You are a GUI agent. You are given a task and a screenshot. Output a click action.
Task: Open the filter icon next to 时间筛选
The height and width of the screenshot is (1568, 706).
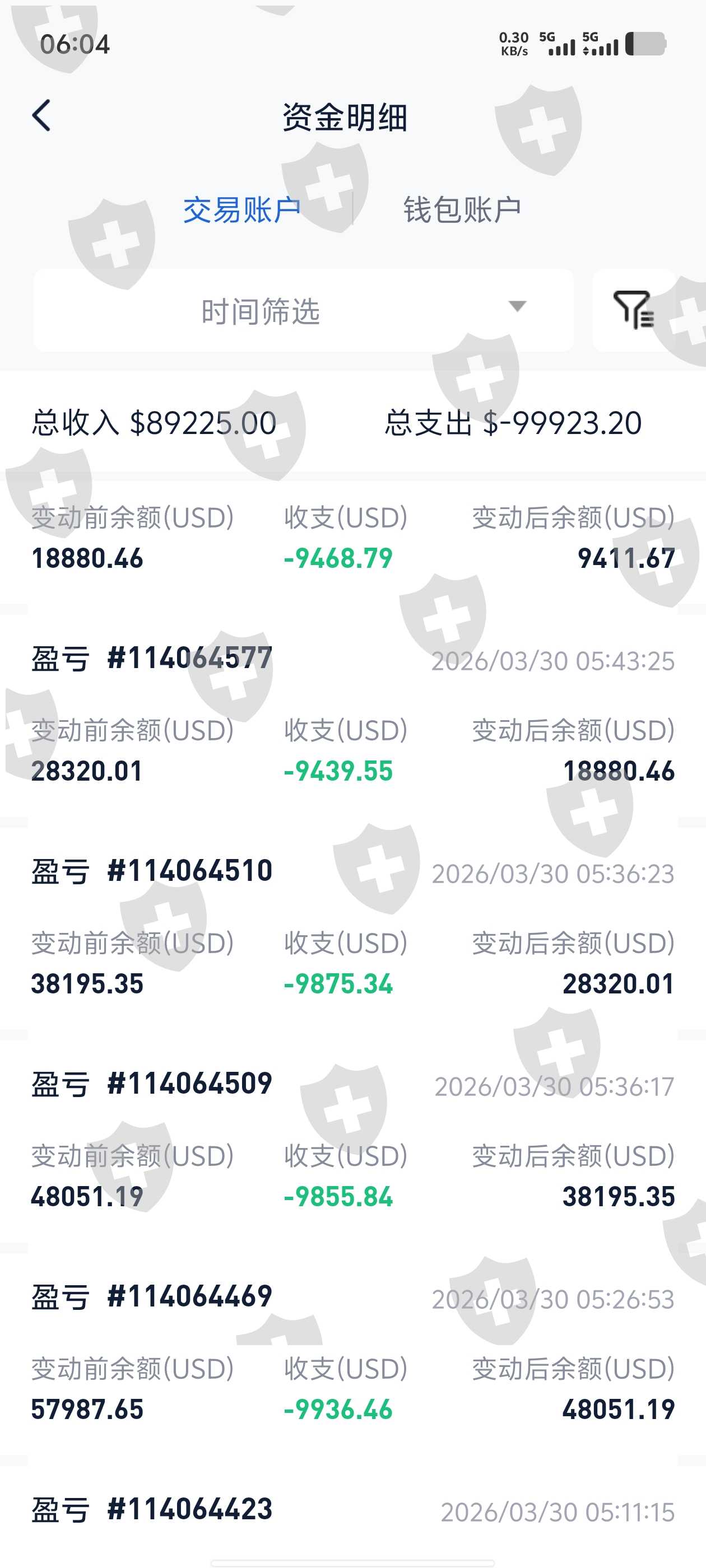point(634,310)
